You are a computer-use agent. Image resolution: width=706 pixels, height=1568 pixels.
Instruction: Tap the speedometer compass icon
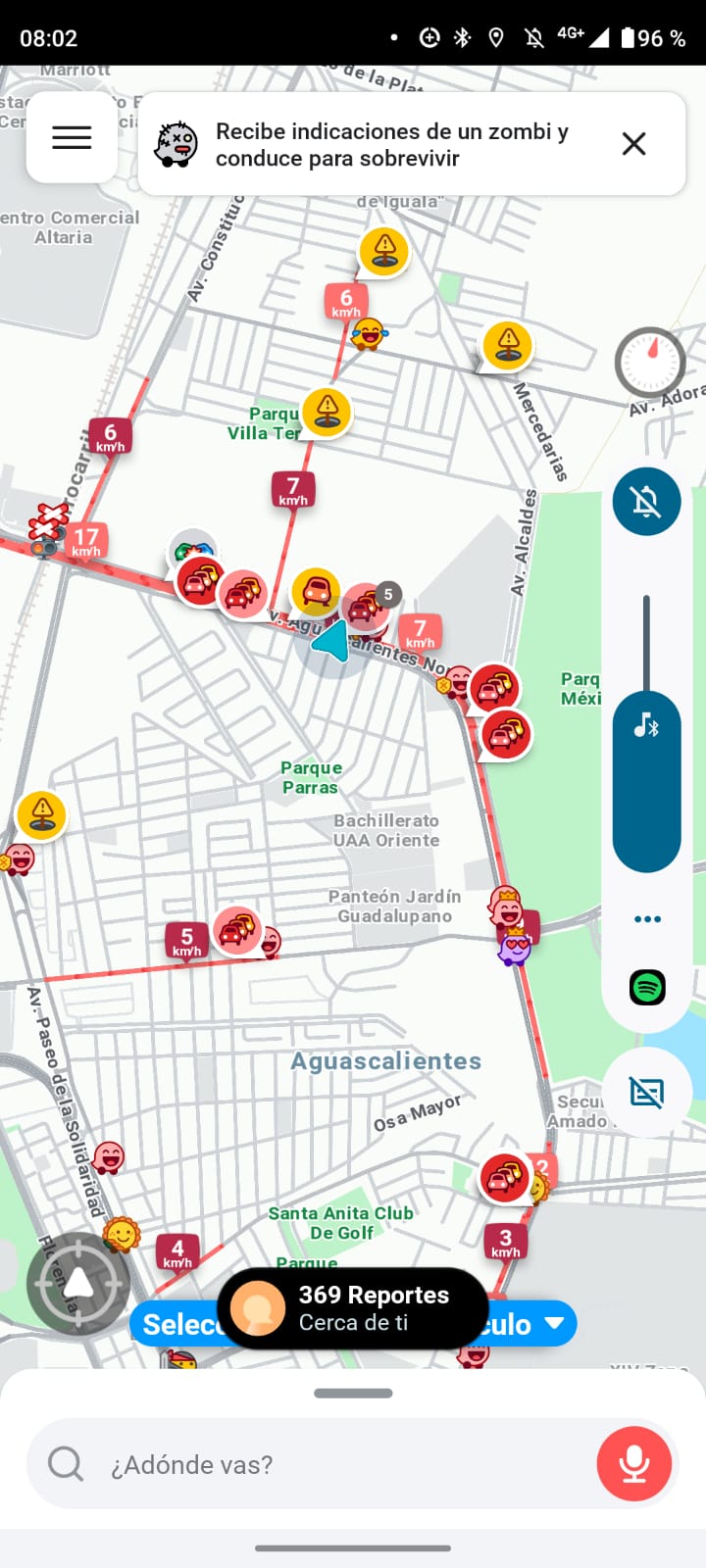(x=649, y=362)
